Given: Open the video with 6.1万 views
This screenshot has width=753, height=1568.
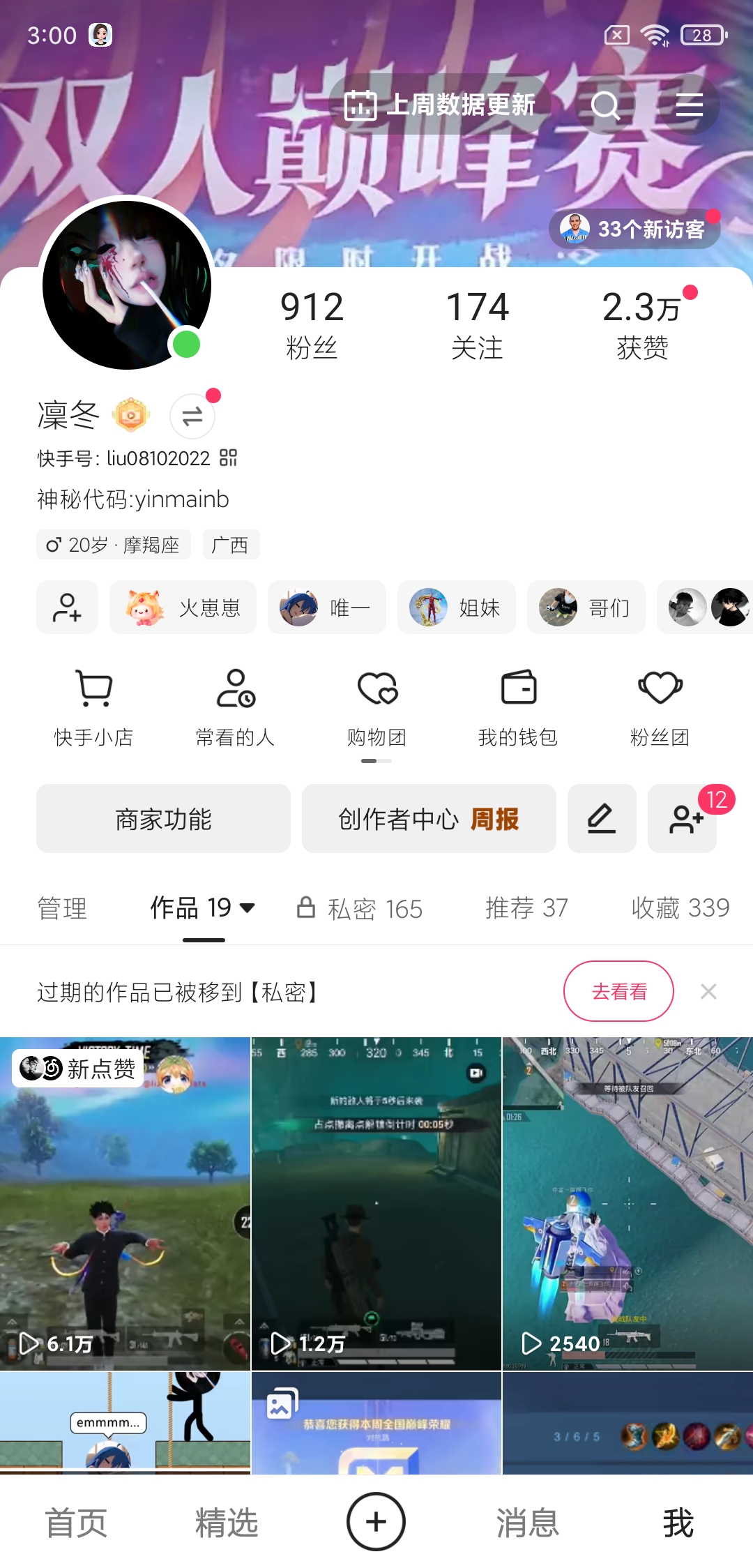Looking at the screenshot, I should pyautogui.click(x=125, y=1203).
